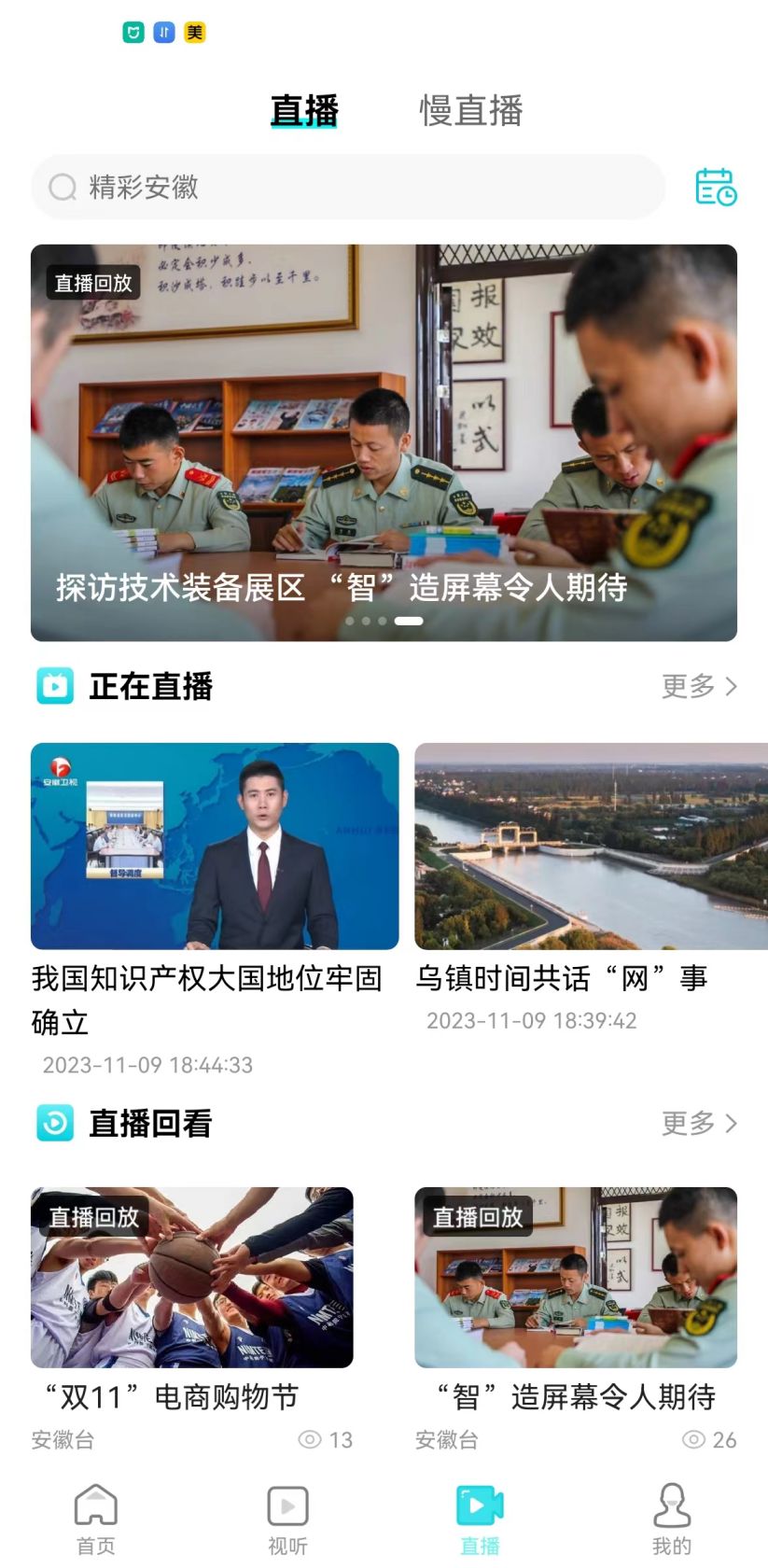Screen dimensions: 768x1568
Task: Click the 正在直播 section TV icon
Action: click(54, 686)
